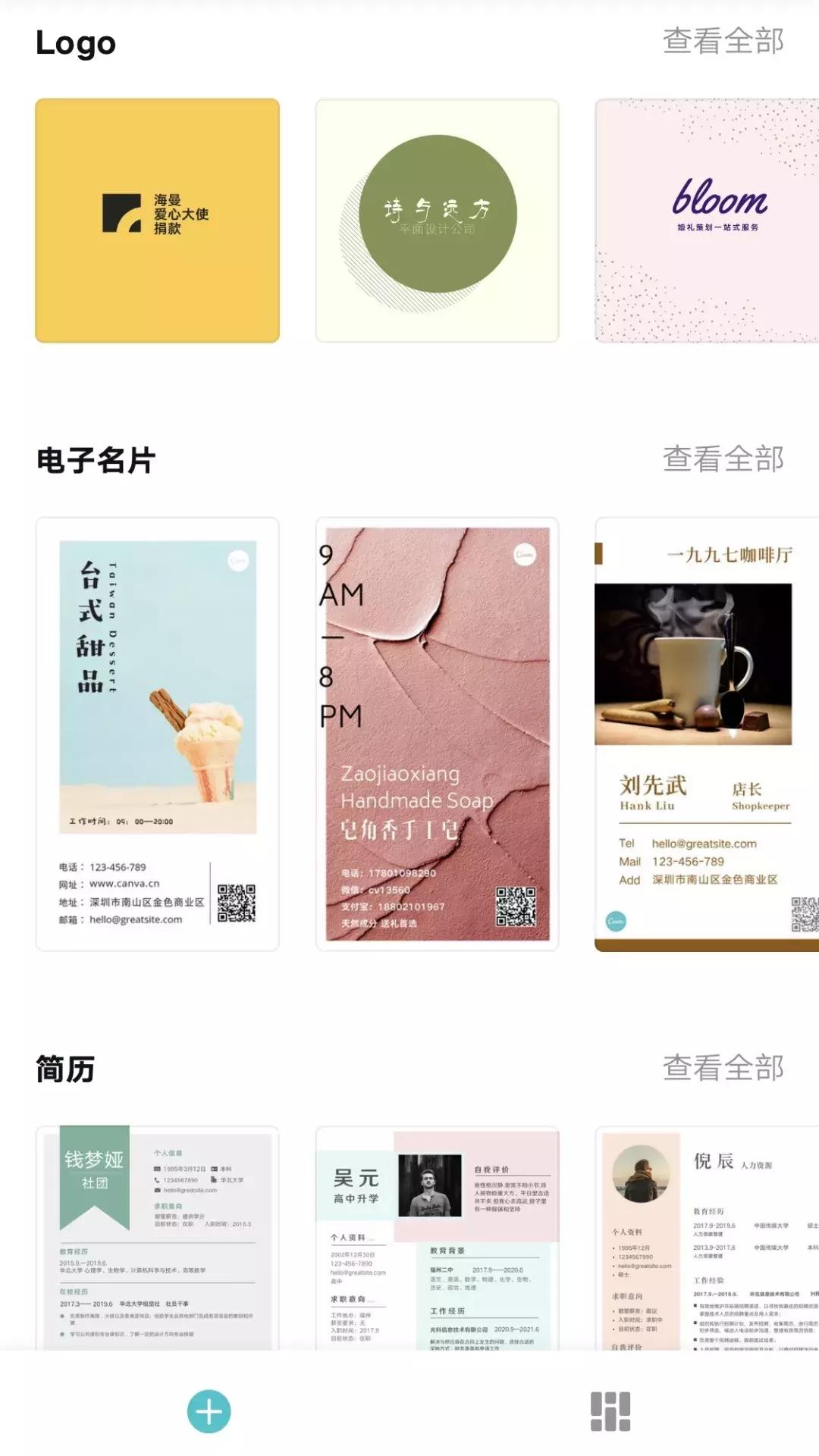Tap the Canva watermark on the dessert card
Viewport: 819px width, 1456px height.
[x=237, y=561]
